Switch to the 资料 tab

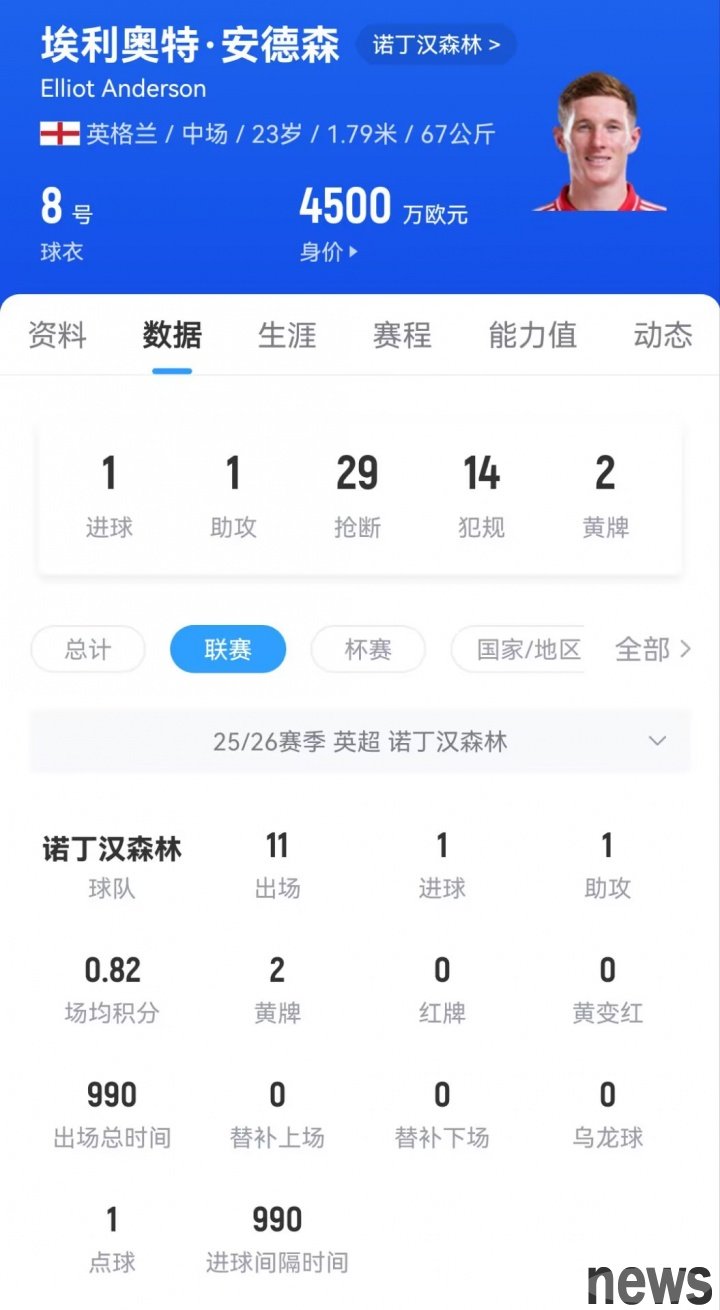[x=57, y=335]
